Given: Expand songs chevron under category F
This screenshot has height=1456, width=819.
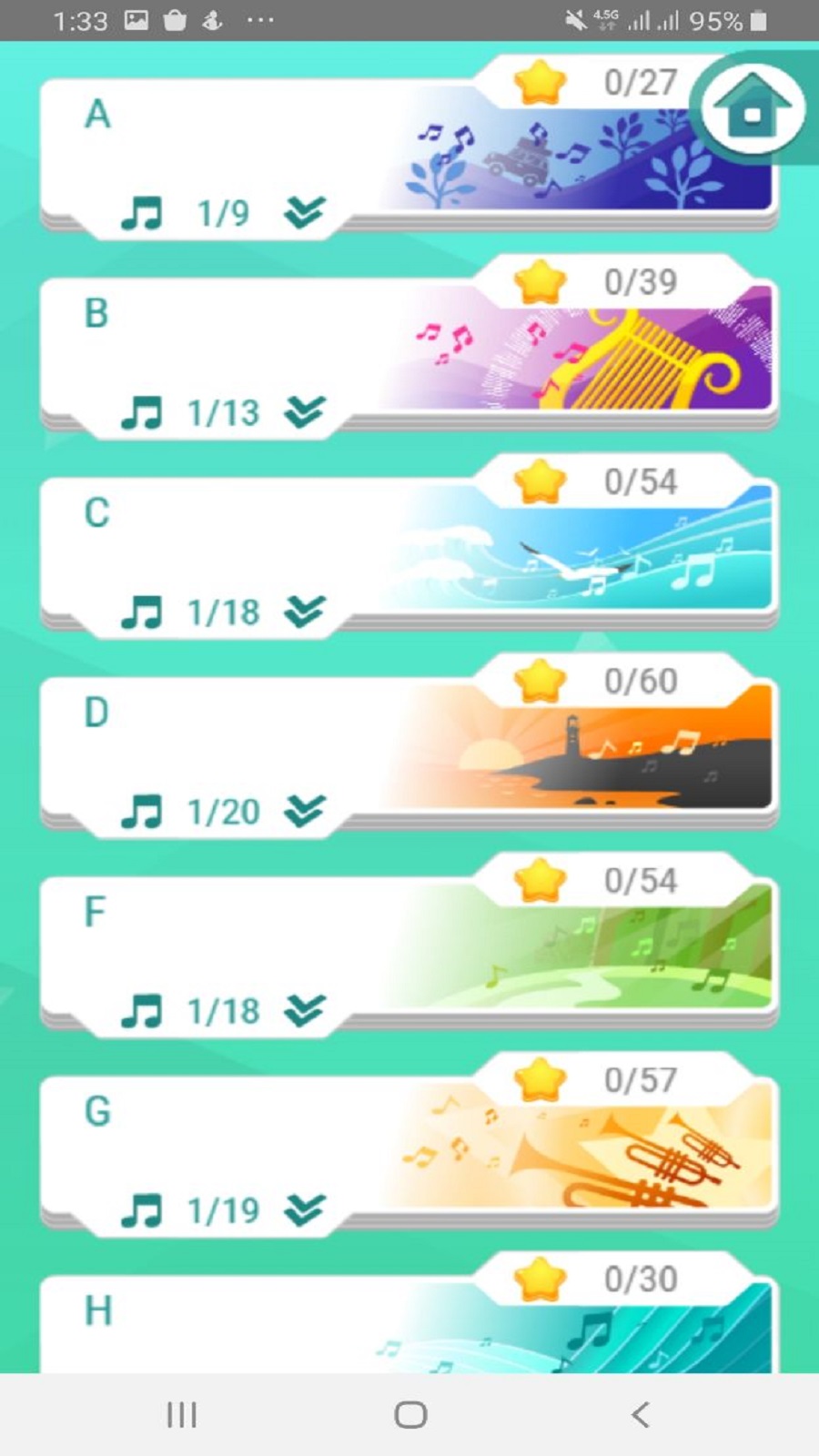Looking at the screenshot, I should [x=304, y=1010].
